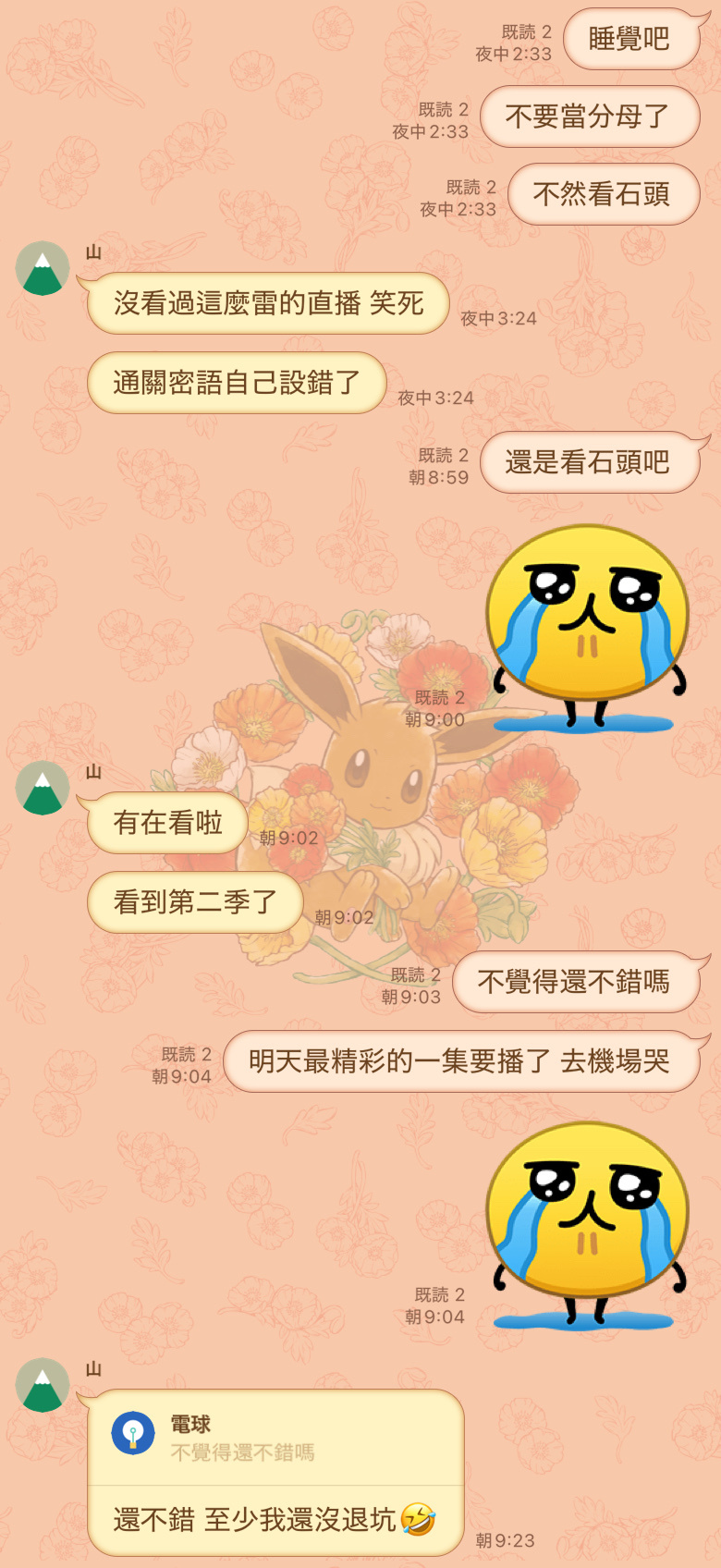Image resolution: width=721 pixels, height=1568 pixels.
Task: Open 山's avatar beside 有在看啦 message
Action: [43, 789]
